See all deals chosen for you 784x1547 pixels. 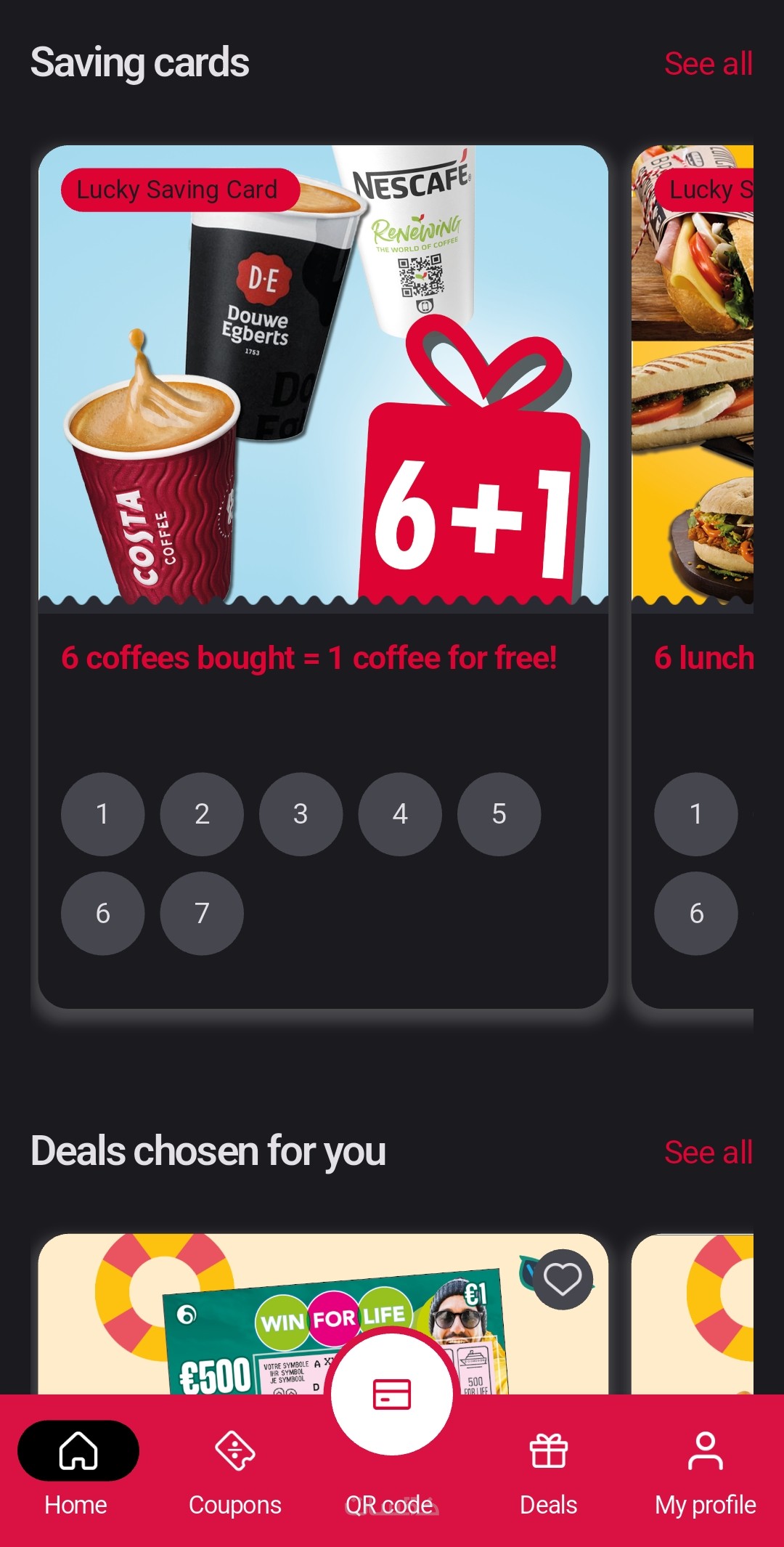[x=708, y=1153]
